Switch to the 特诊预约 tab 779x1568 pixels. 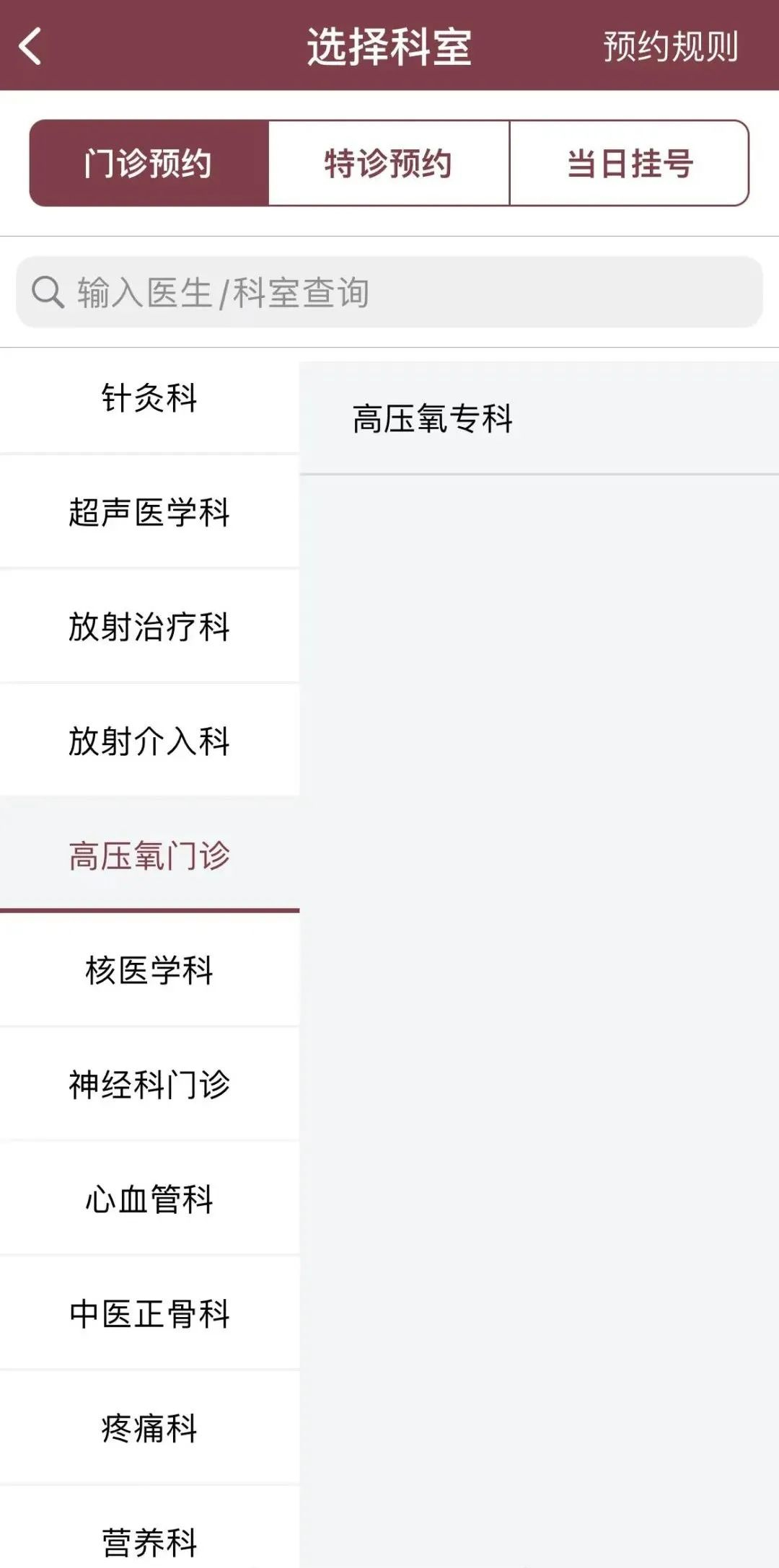(x=389, y=163)
